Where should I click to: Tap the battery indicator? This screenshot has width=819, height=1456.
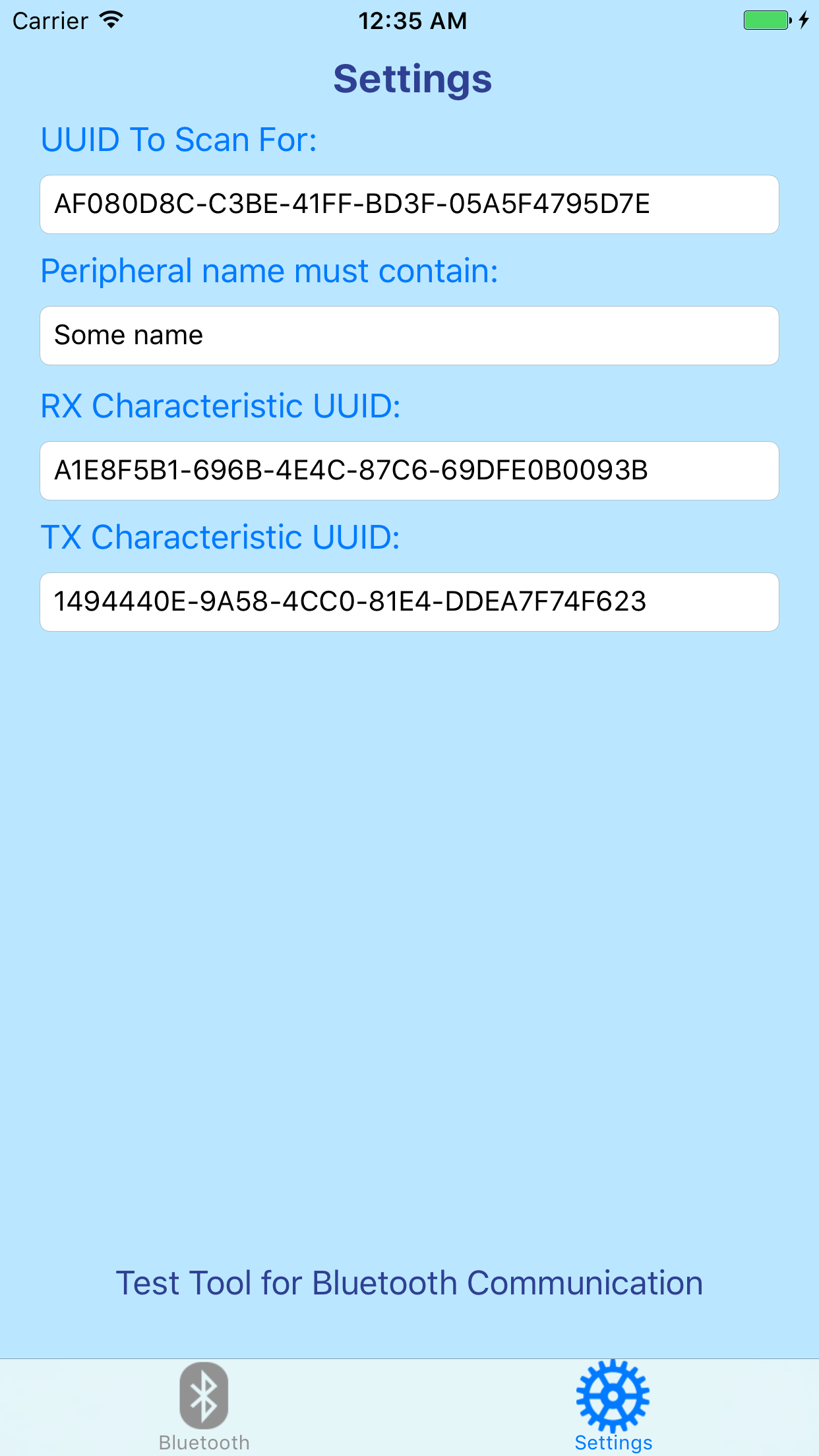(x=766, y=20)
